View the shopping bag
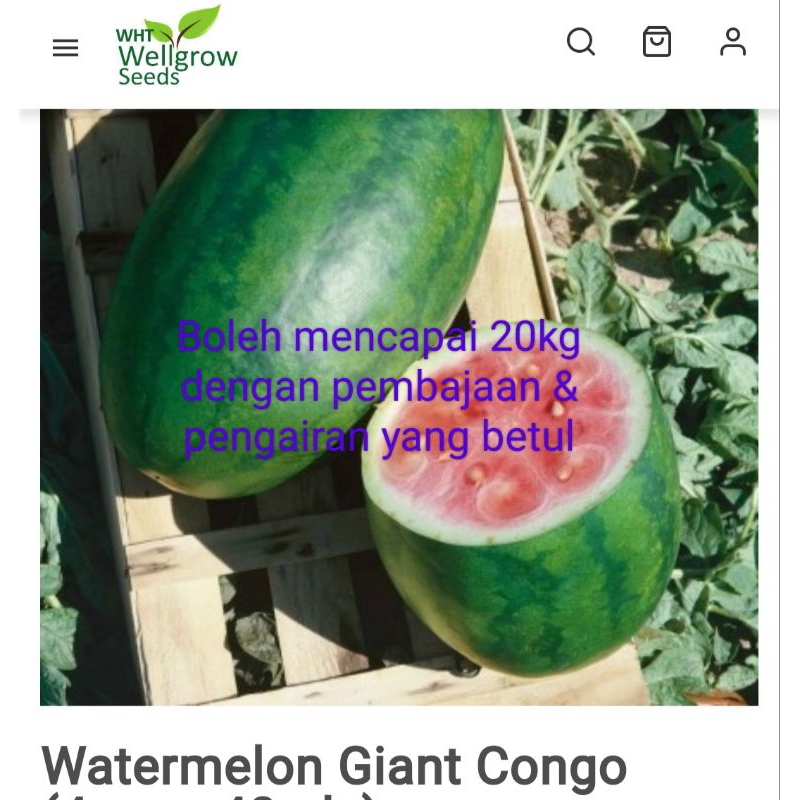Viewport: 800px width, 800px height. point(656,42)
